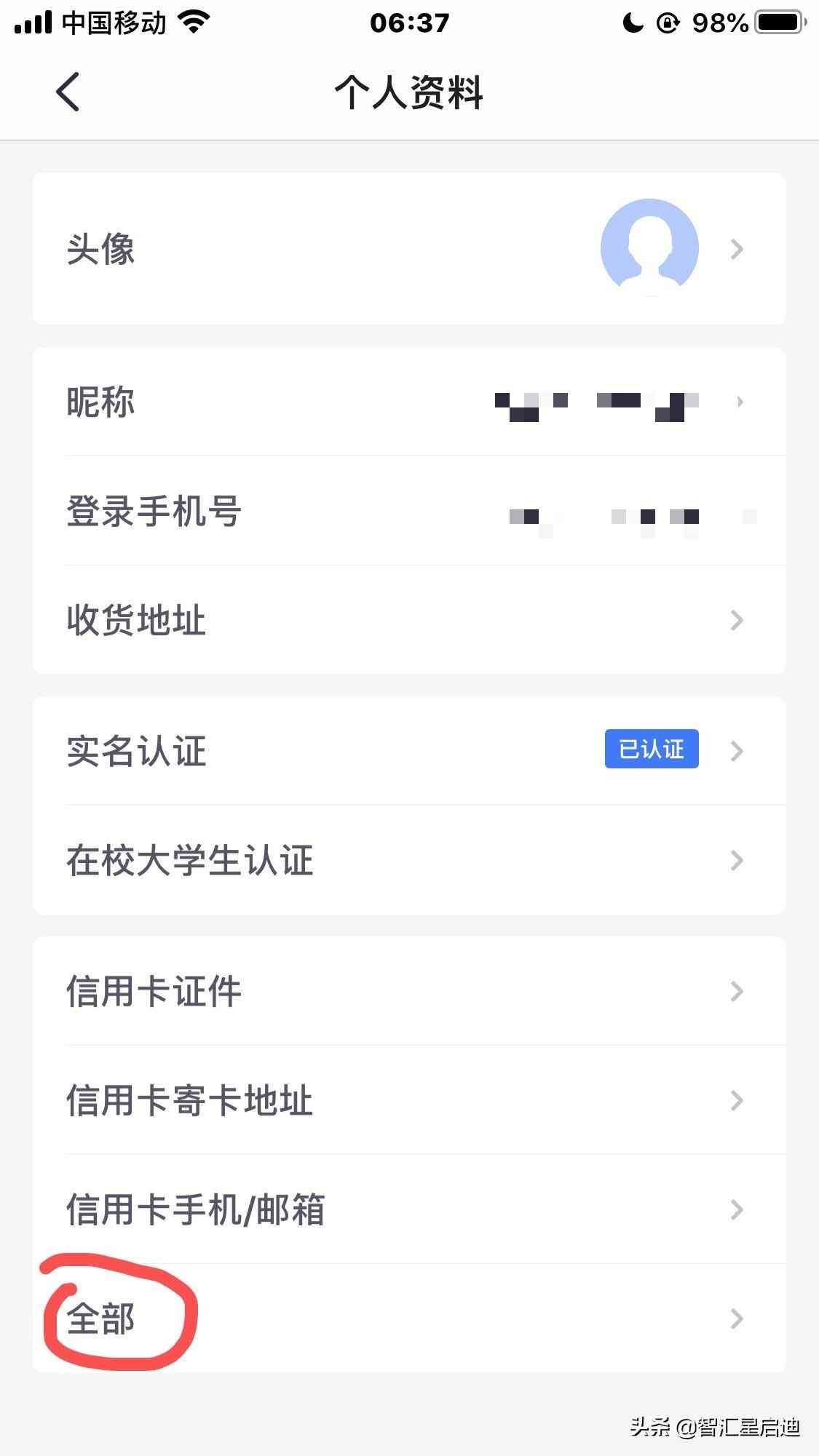Open 信用卡手机/邮箱 settings
This screenshot has width=819, height=1456.
[410, 1209]
